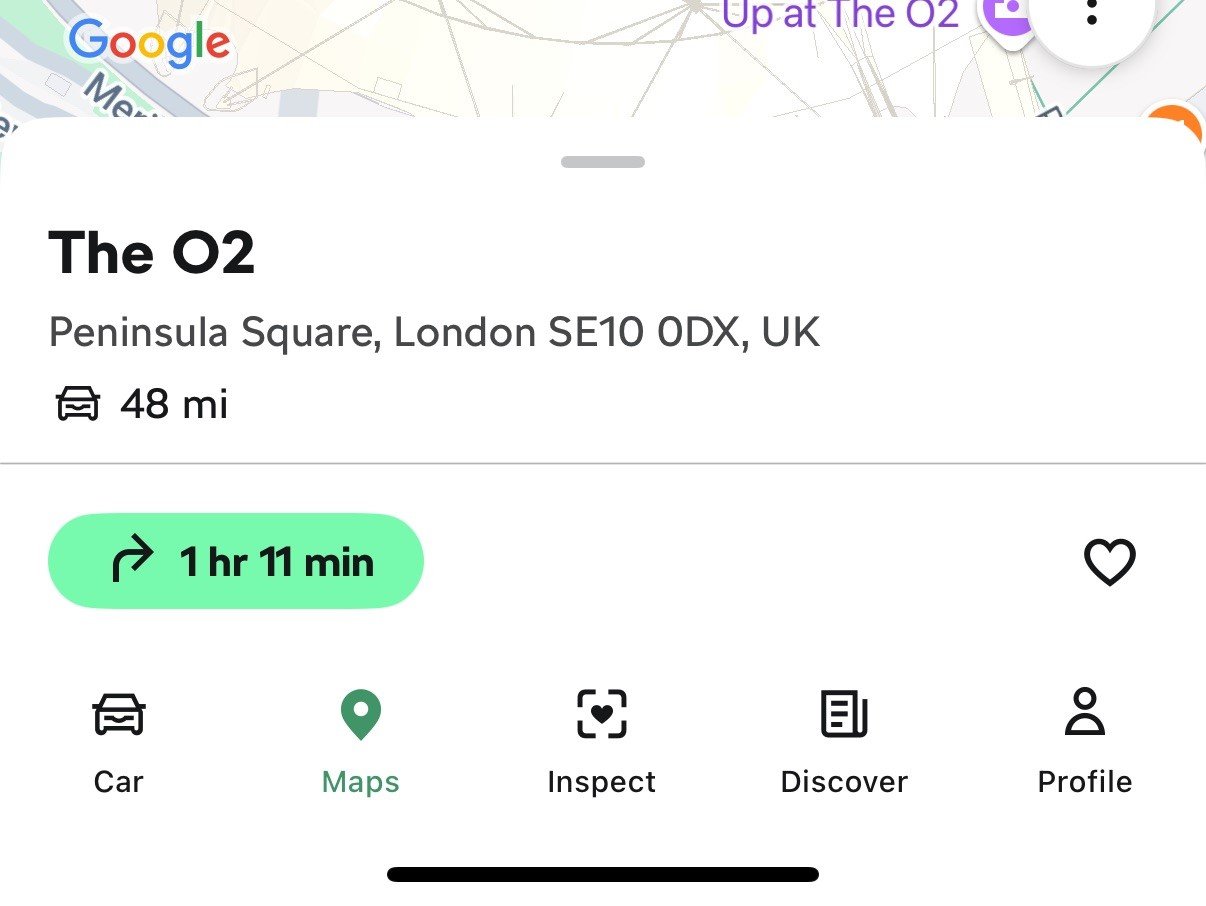
Task: Go to the Discover tab
Action: click(844, 741)
